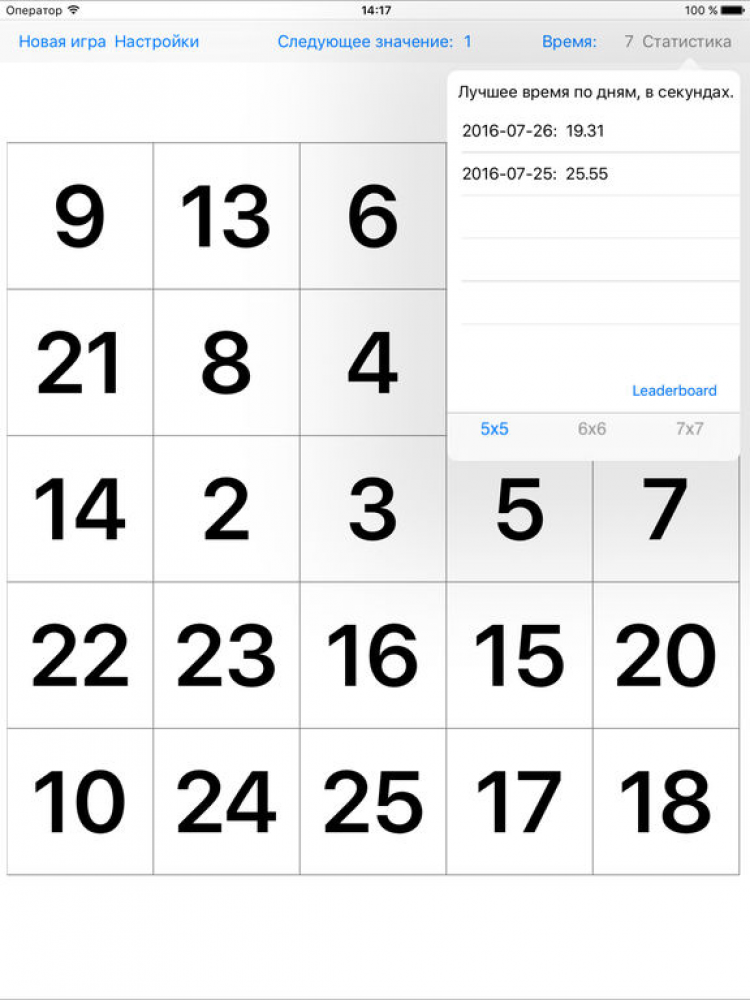This screenshot has height=1000, width=750.
Task: Tap the Статистика button
Action: [x=686, y=42]
